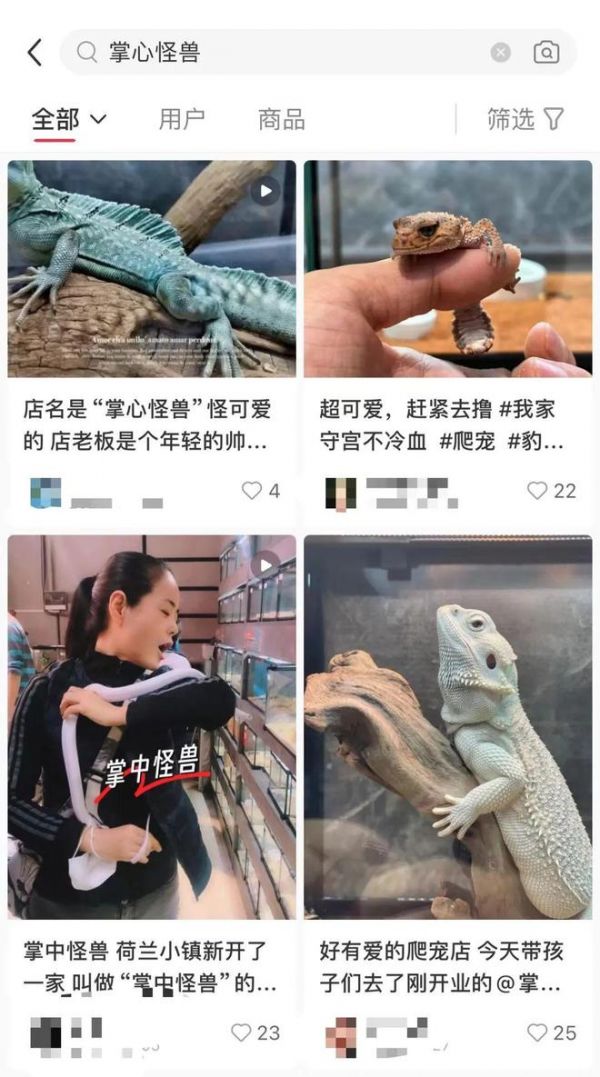Edit the 掌心怪兽 search field
Screen dimensions: 600x1077
(x=290, y=53)
